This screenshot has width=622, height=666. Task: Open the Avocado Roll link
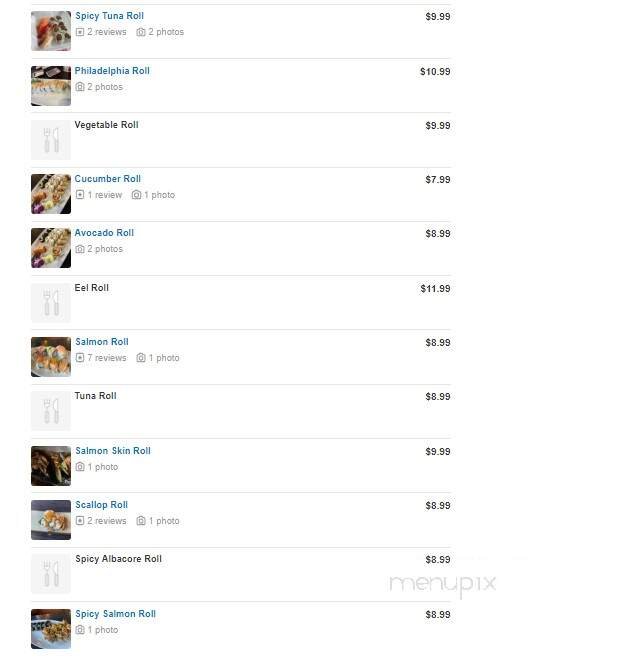point(104,233)
